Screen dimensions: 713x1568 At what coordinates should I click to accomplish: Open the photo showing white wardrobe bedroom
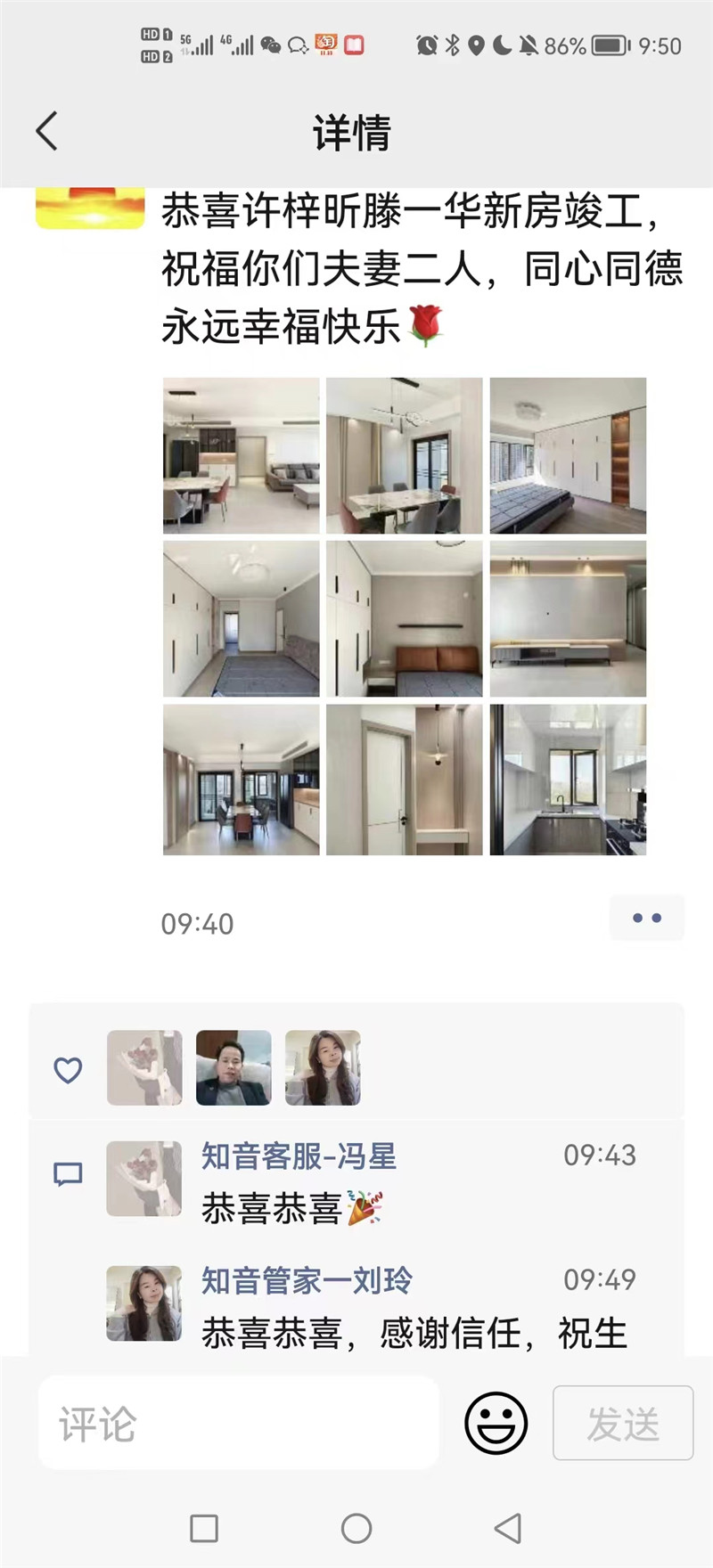pyautogui.click(x=568, y=455)
